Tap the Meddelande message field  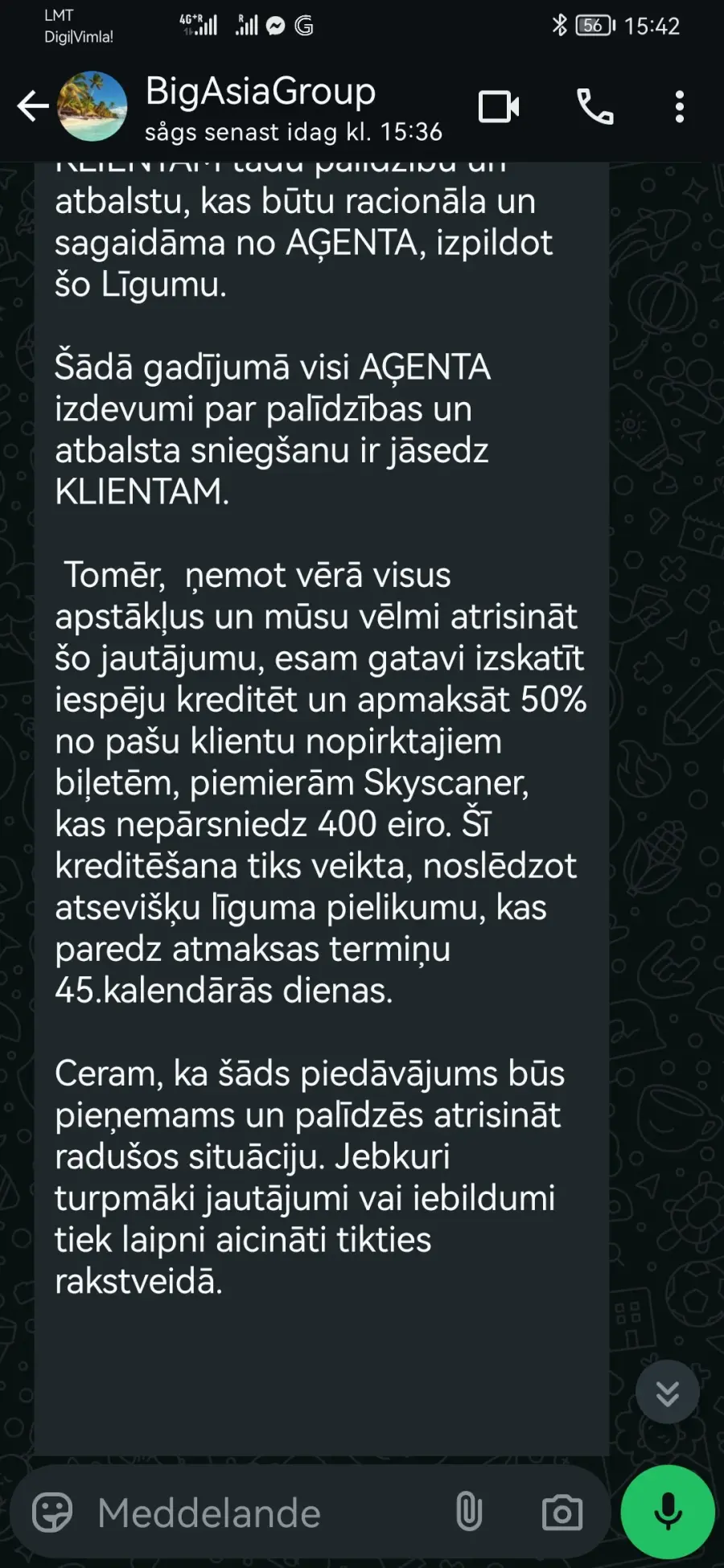[x=265, y=1513]
